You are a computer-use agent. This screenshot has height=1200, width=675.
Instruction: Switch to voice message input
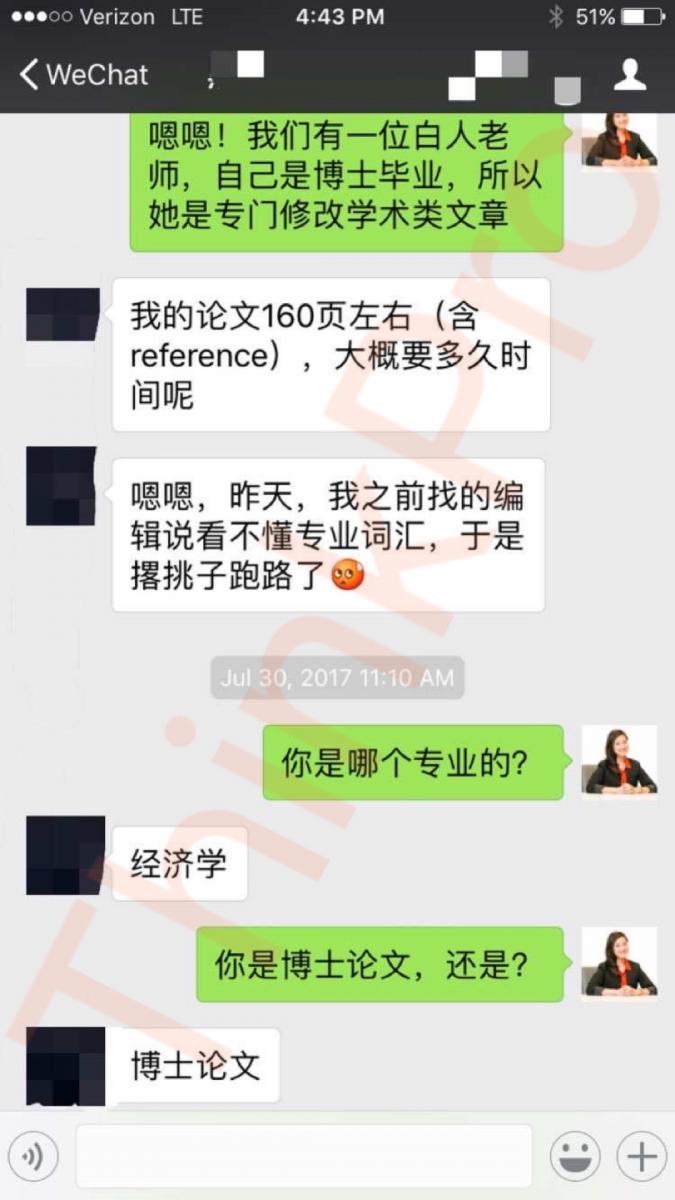coord(34,1157)
